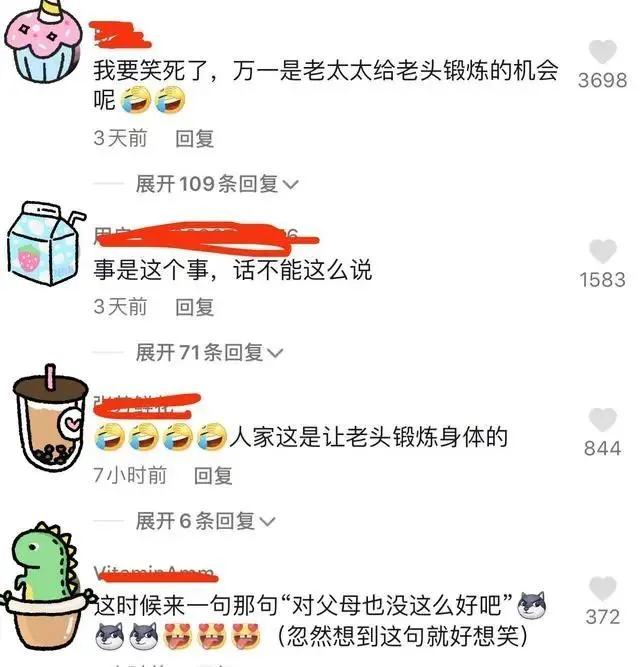Reply to the 我要笑死了 comment
Viewport: 640px width, 667px height.
pos(195,139)
